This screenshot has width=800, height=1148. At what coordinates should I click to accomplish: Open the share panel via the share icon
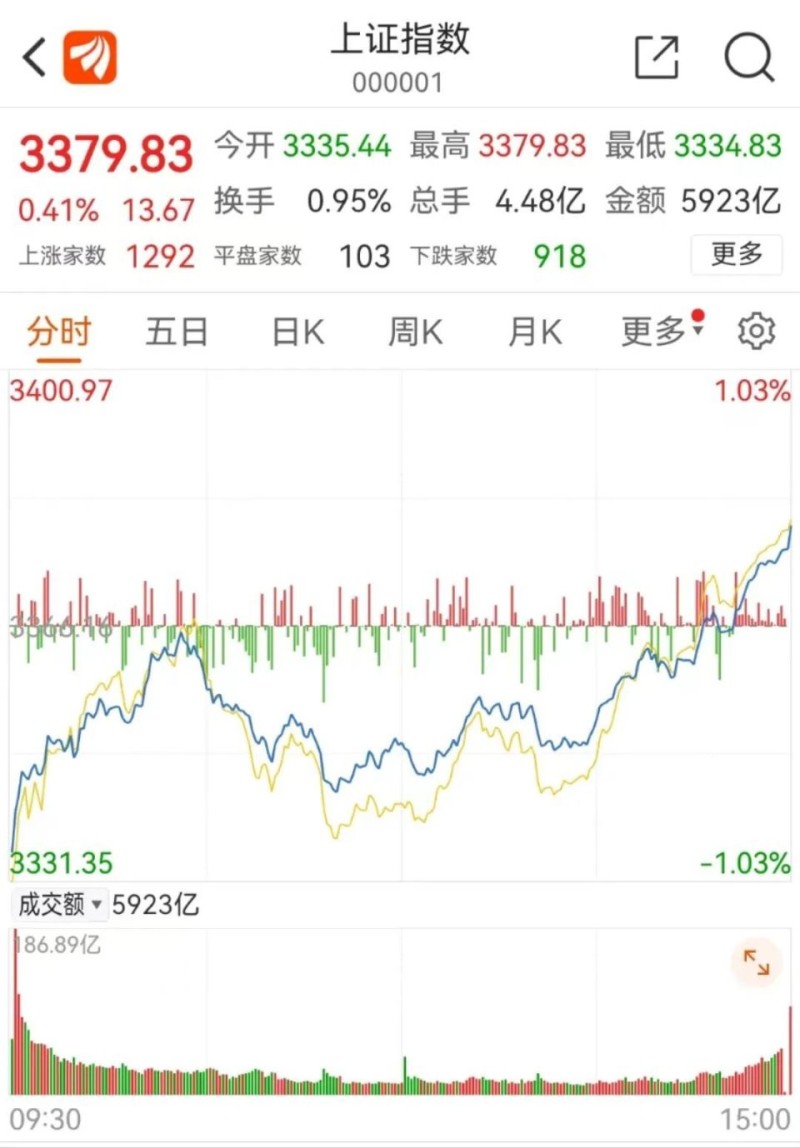655,57
